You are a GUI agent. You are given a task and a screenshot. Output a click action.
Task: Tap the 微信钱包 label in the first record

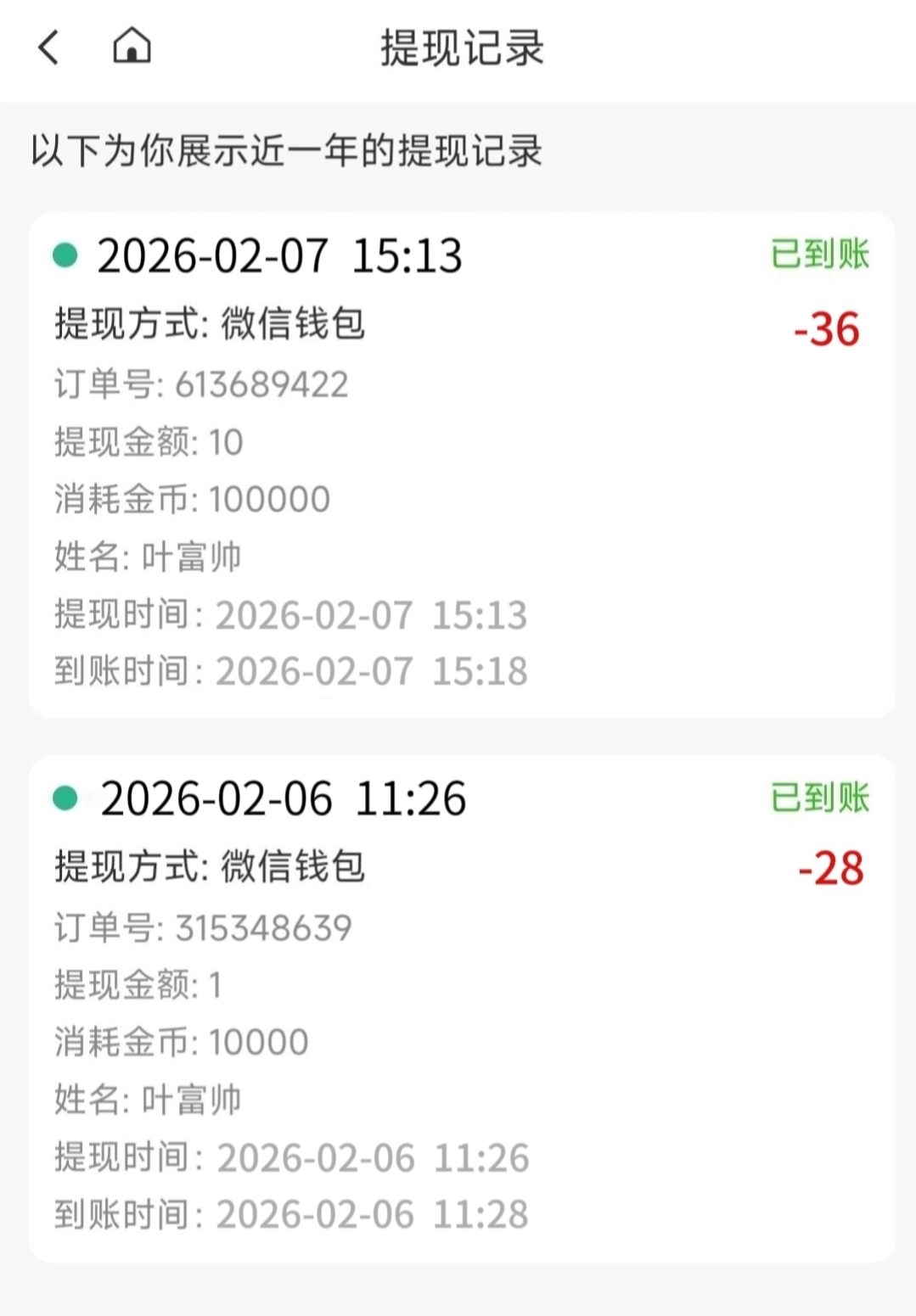293,325
